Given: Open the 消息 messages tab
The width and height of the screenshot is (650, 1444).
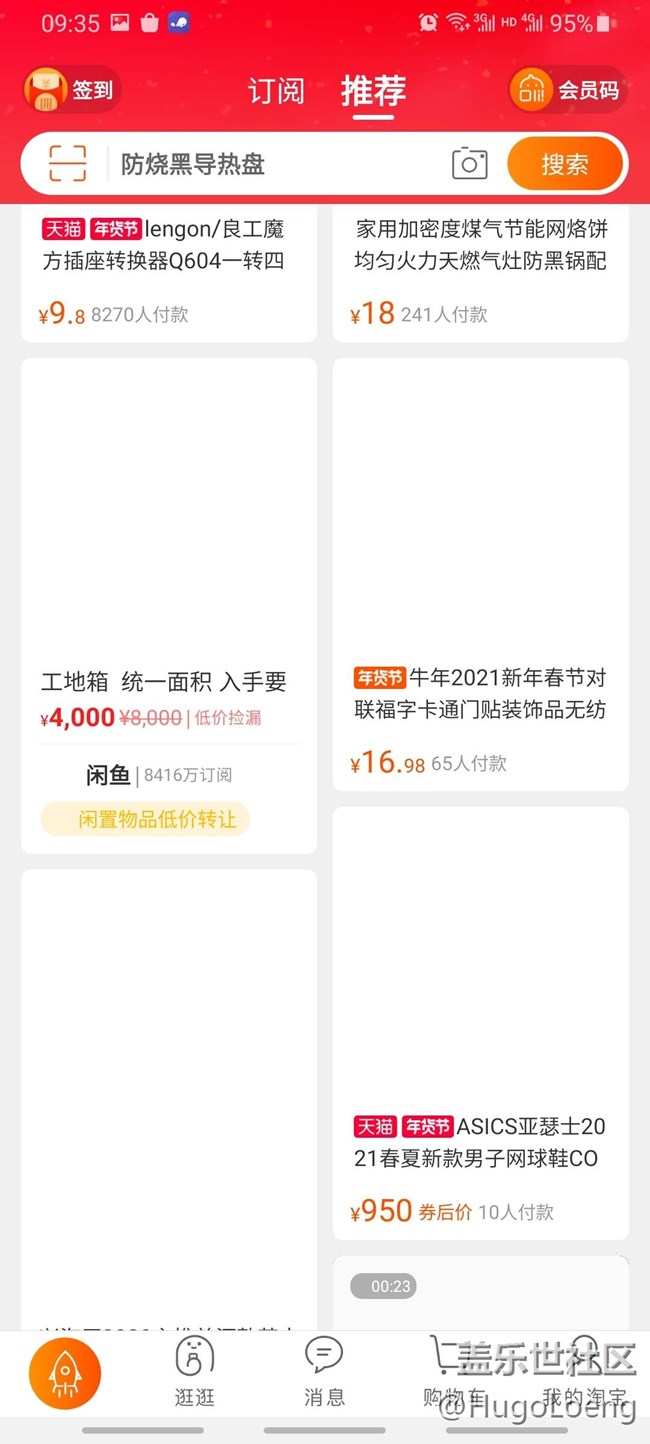Looking at the screenshot, I should [x=324, y=1373].
